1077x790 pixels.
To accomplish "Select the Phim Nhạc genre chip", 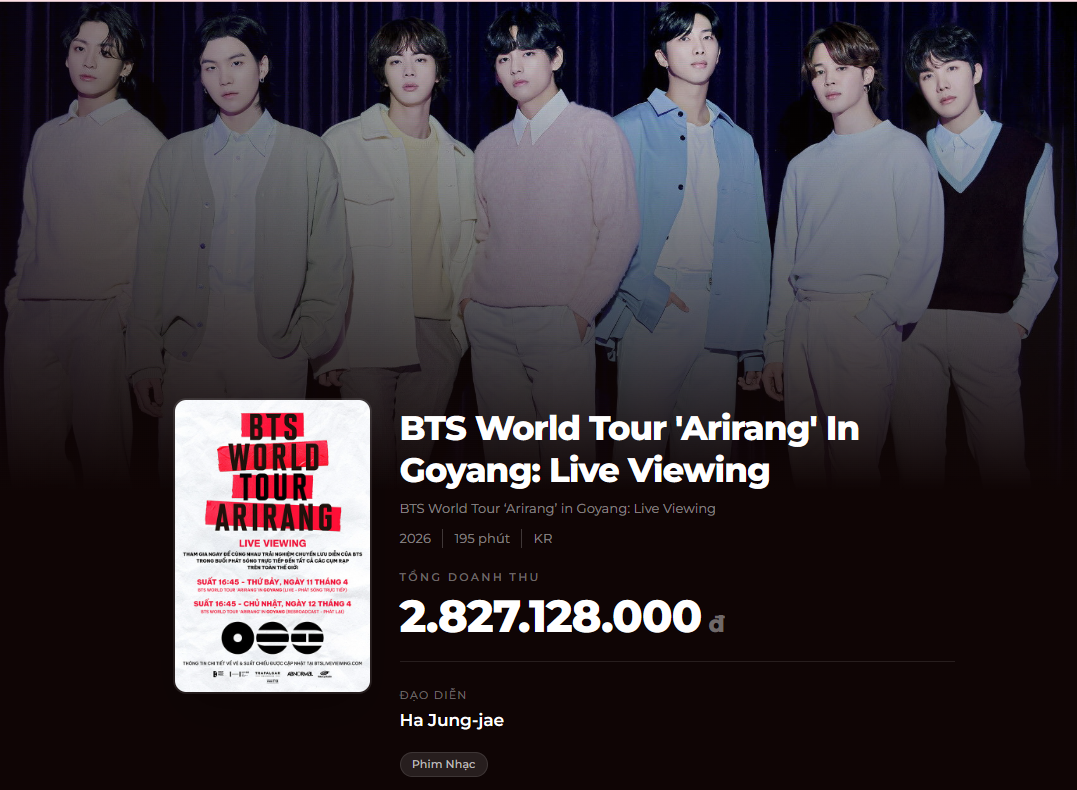I will pyautogui.click(x=443, y=764).
